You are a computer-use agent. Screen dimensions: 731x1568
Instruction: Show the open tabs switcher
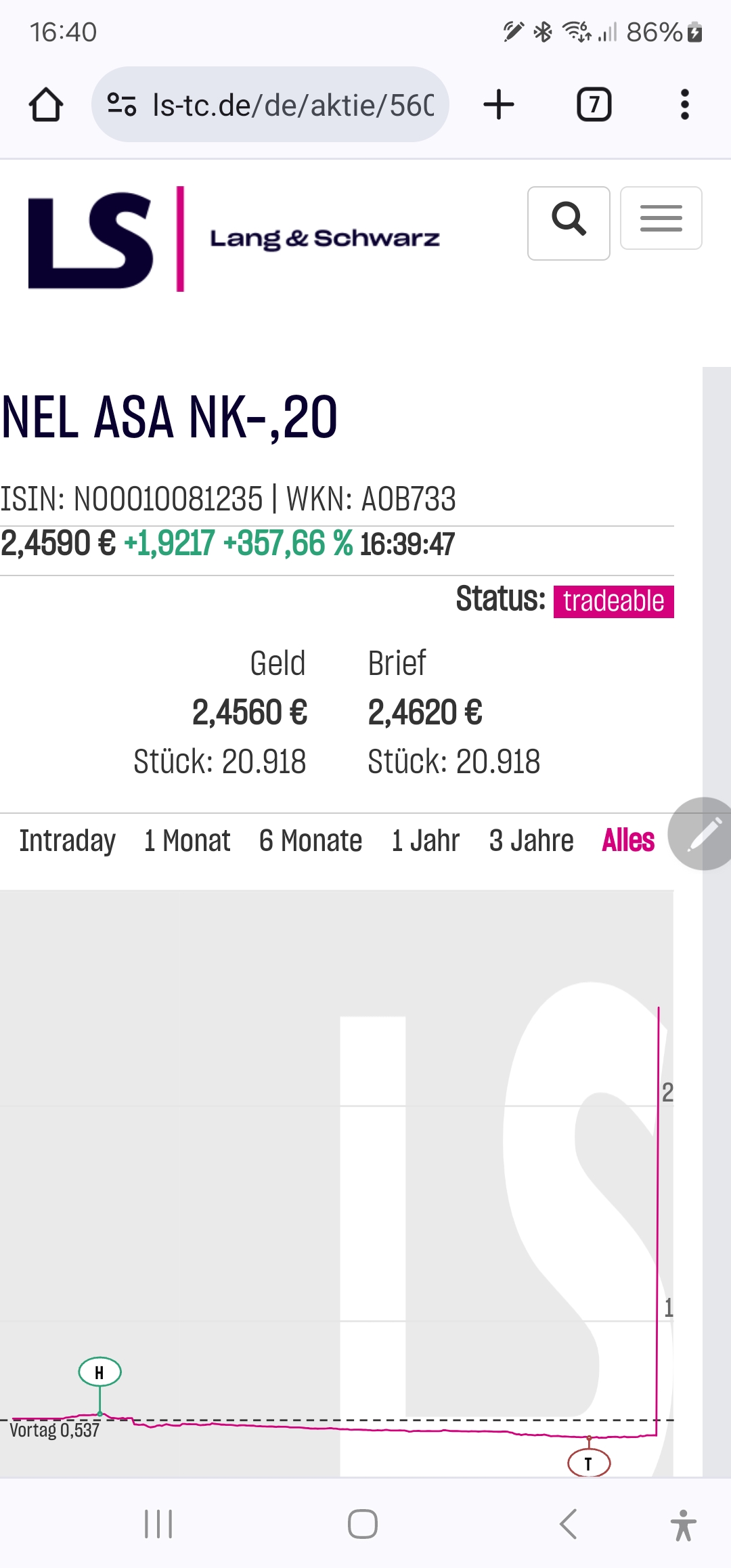click(x=594, y=105)
